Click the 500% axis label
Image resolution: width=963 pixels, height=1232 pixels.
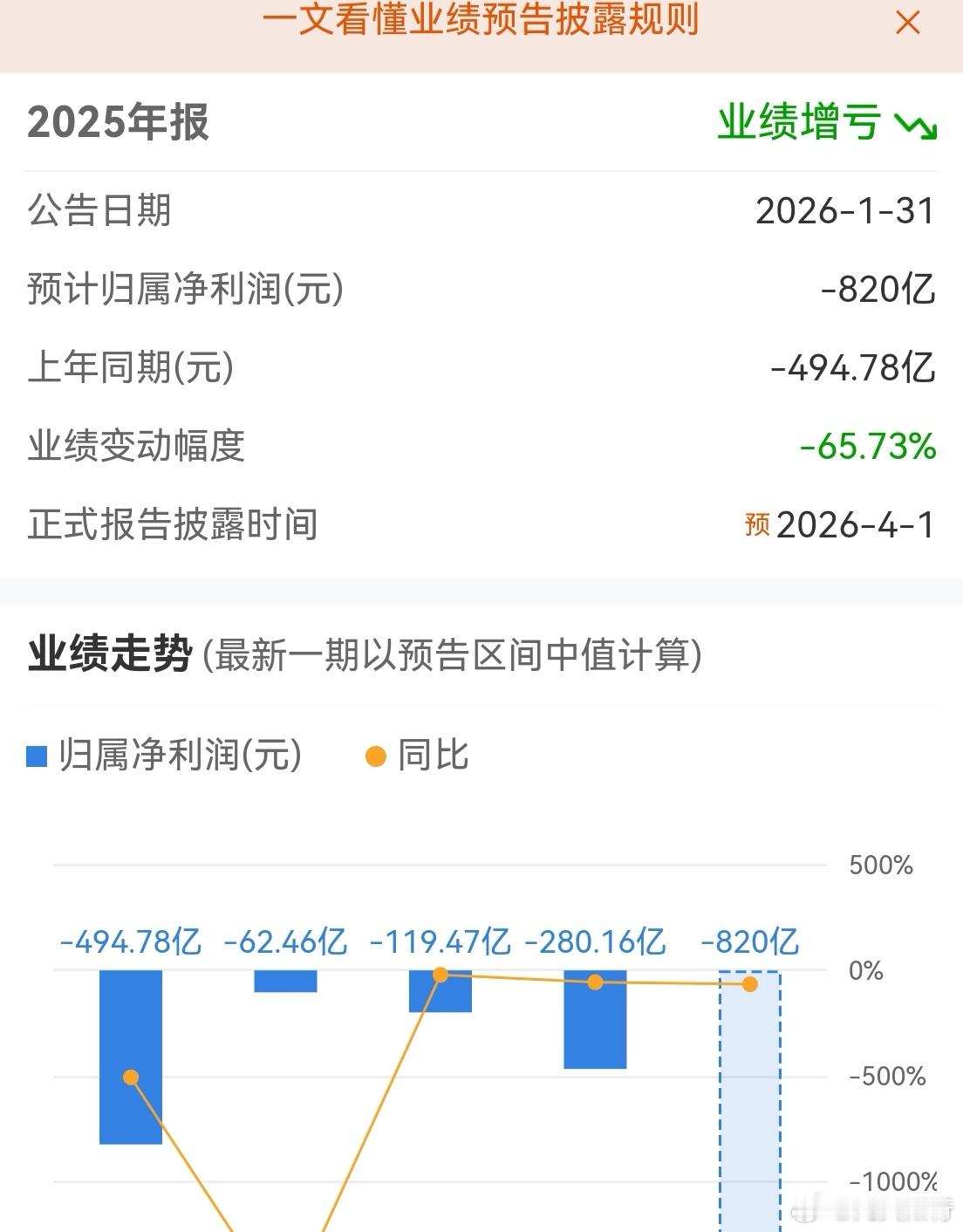pyautogui.click(x=884, y=866)
